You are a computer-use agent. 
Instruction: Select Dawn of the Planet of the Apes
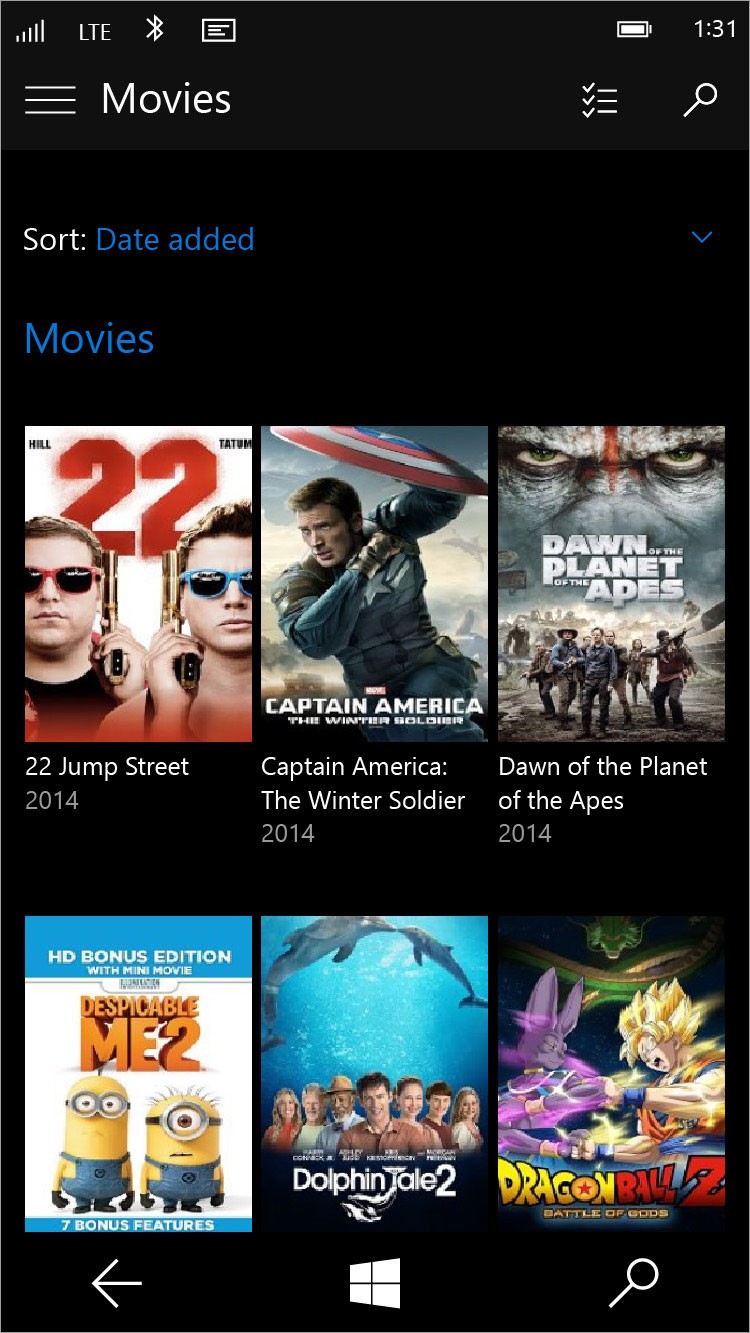tap(611, 584)
